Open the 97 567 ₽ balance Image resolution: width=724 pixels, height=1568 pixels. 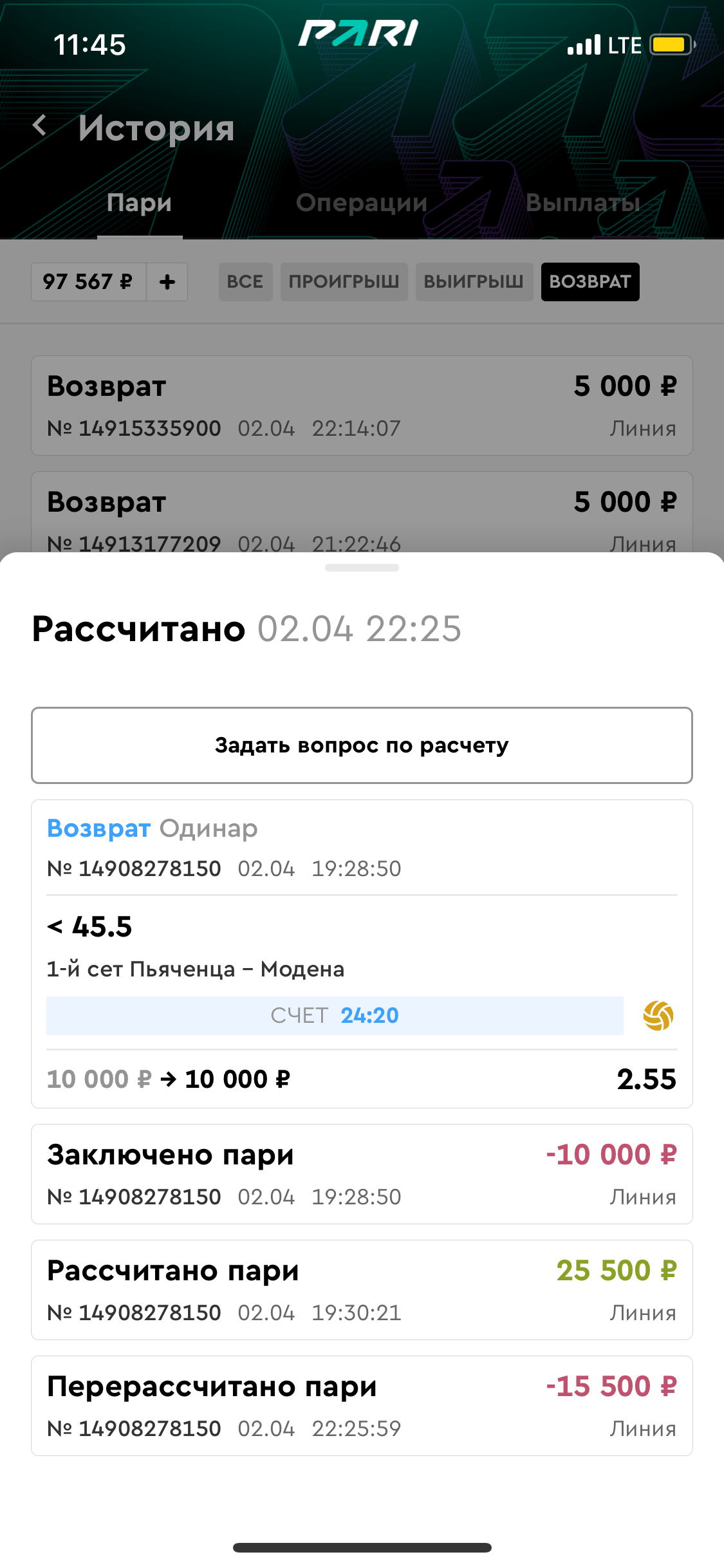88,282
